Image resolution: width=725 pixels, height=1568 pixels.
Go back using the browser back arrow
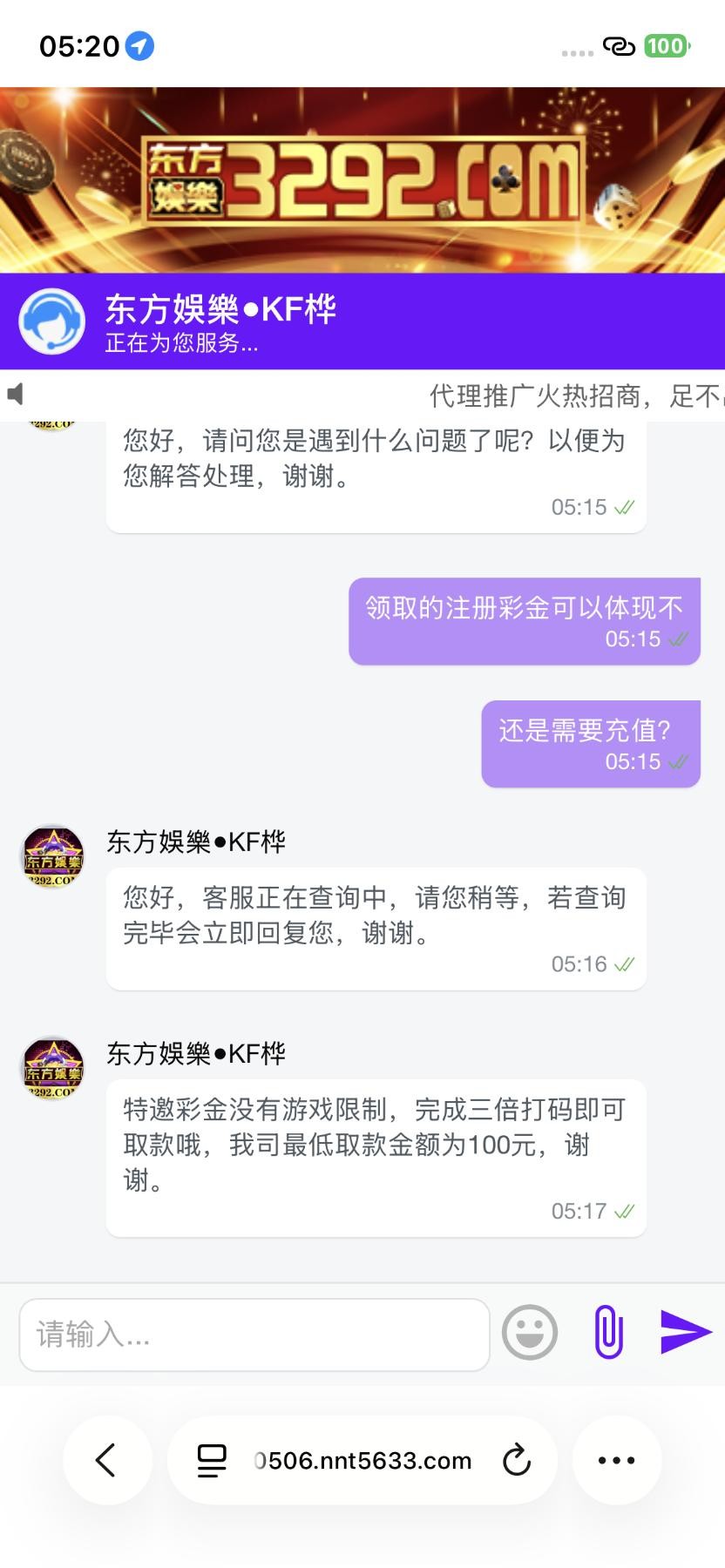click(106, 1460)
